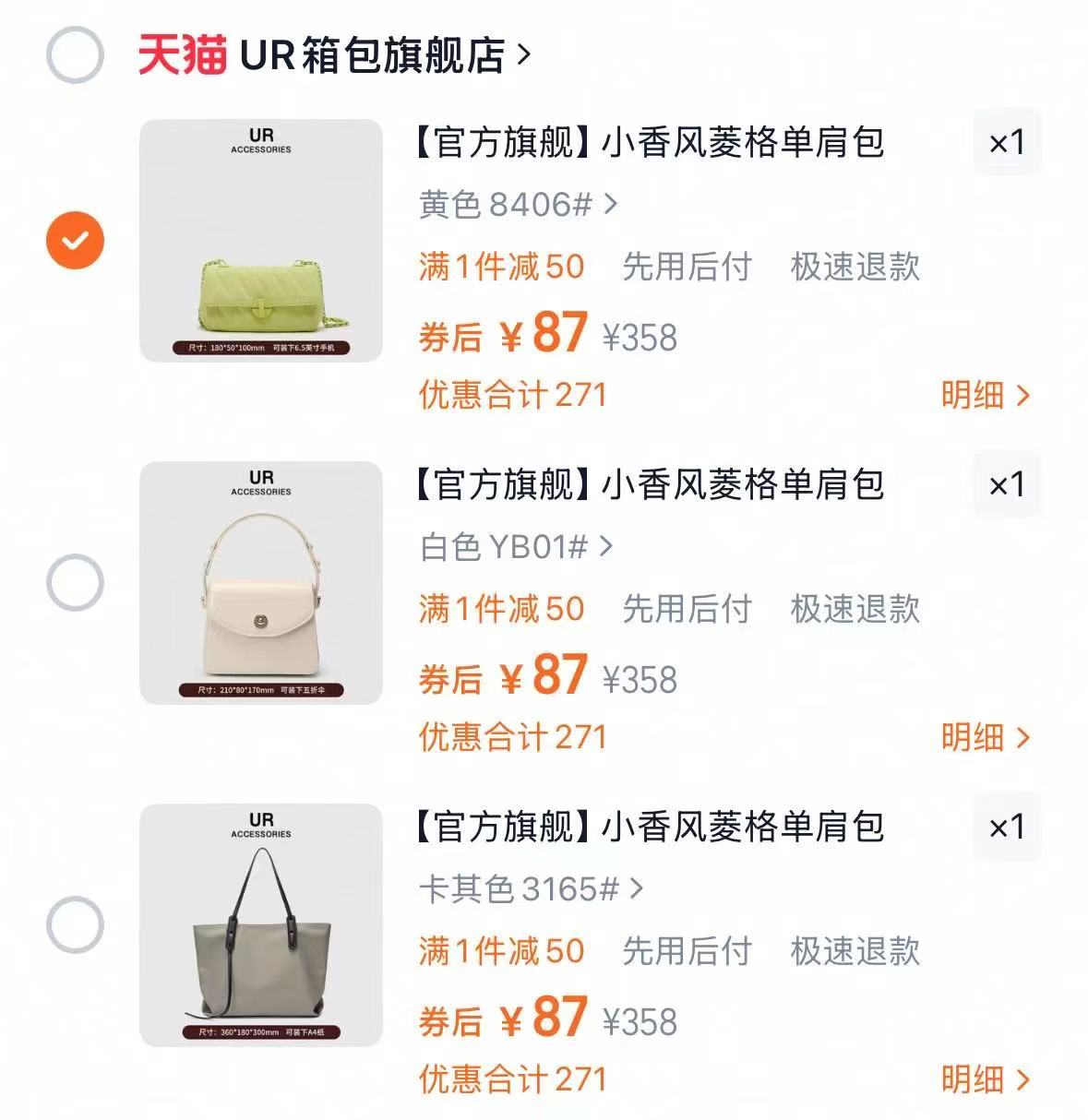Open color selector for 黄色 8406#
Screen dimensions: 1088x1120
click(513, 205)
